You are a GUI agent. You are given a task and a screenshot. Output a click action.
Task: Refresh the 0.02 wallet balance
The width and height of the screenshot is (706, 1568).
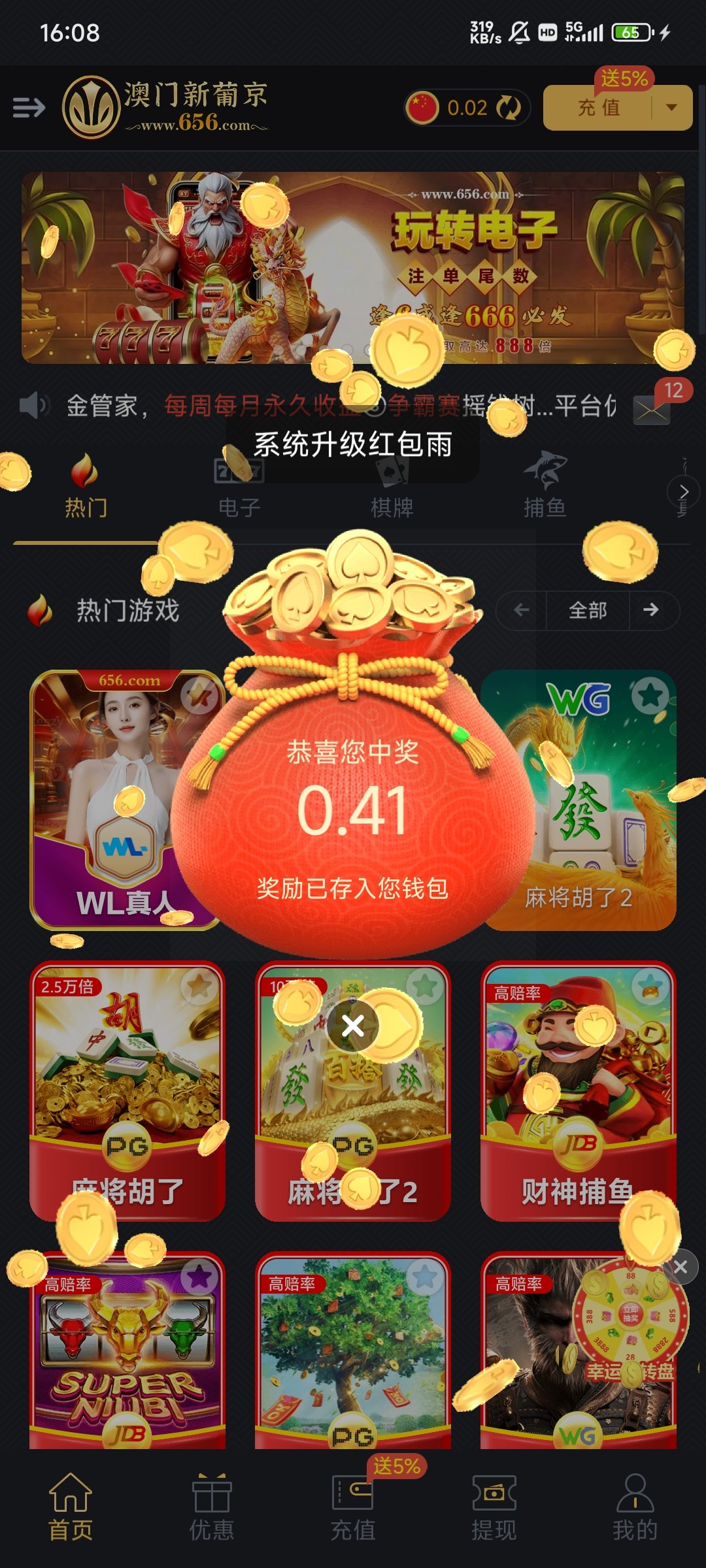pyautogui.click(x=508, y=107)
